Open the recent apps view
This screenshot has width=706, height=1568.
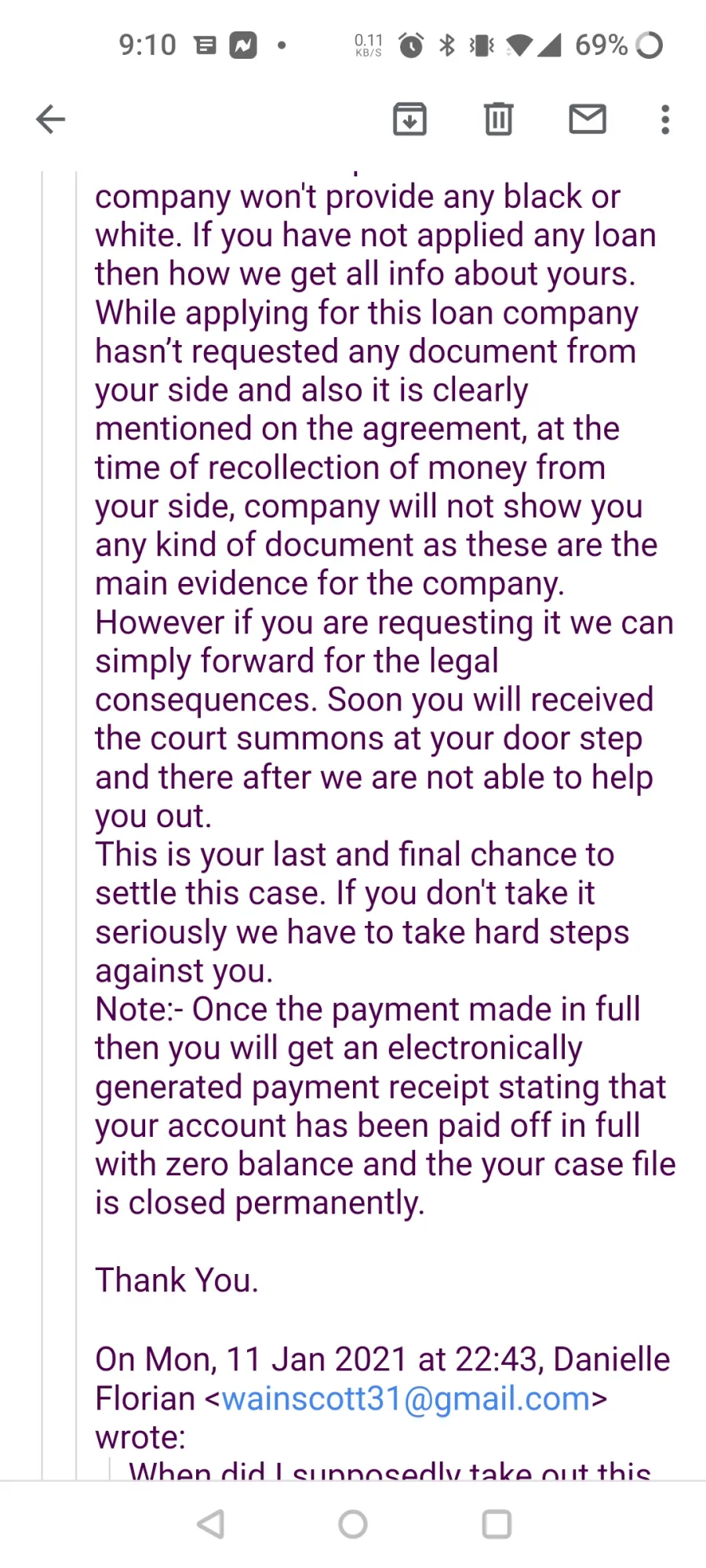click(x=497, y=1524)
